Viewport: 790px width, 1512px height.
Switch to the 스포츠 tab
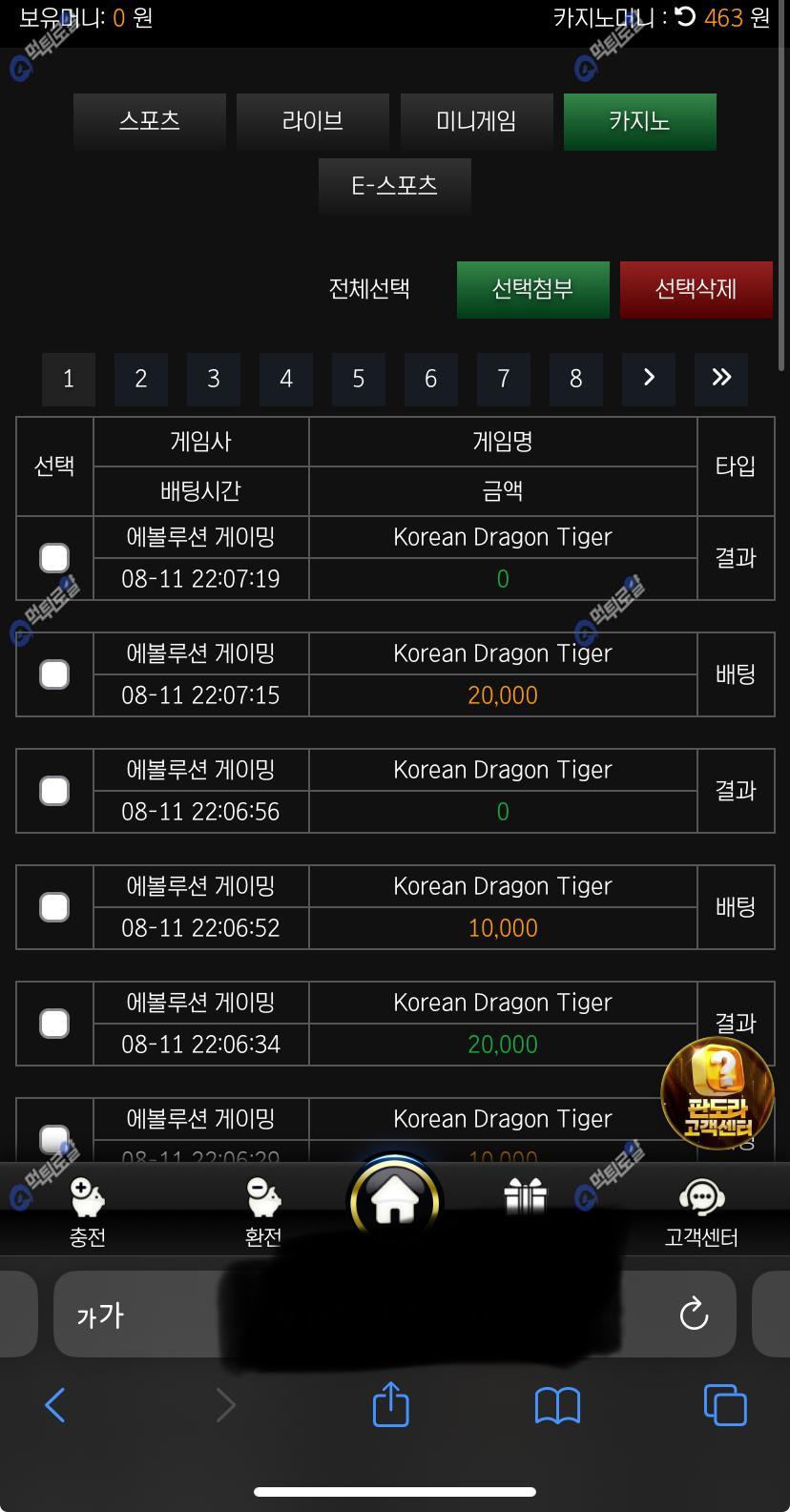click(x=150, y=121)
